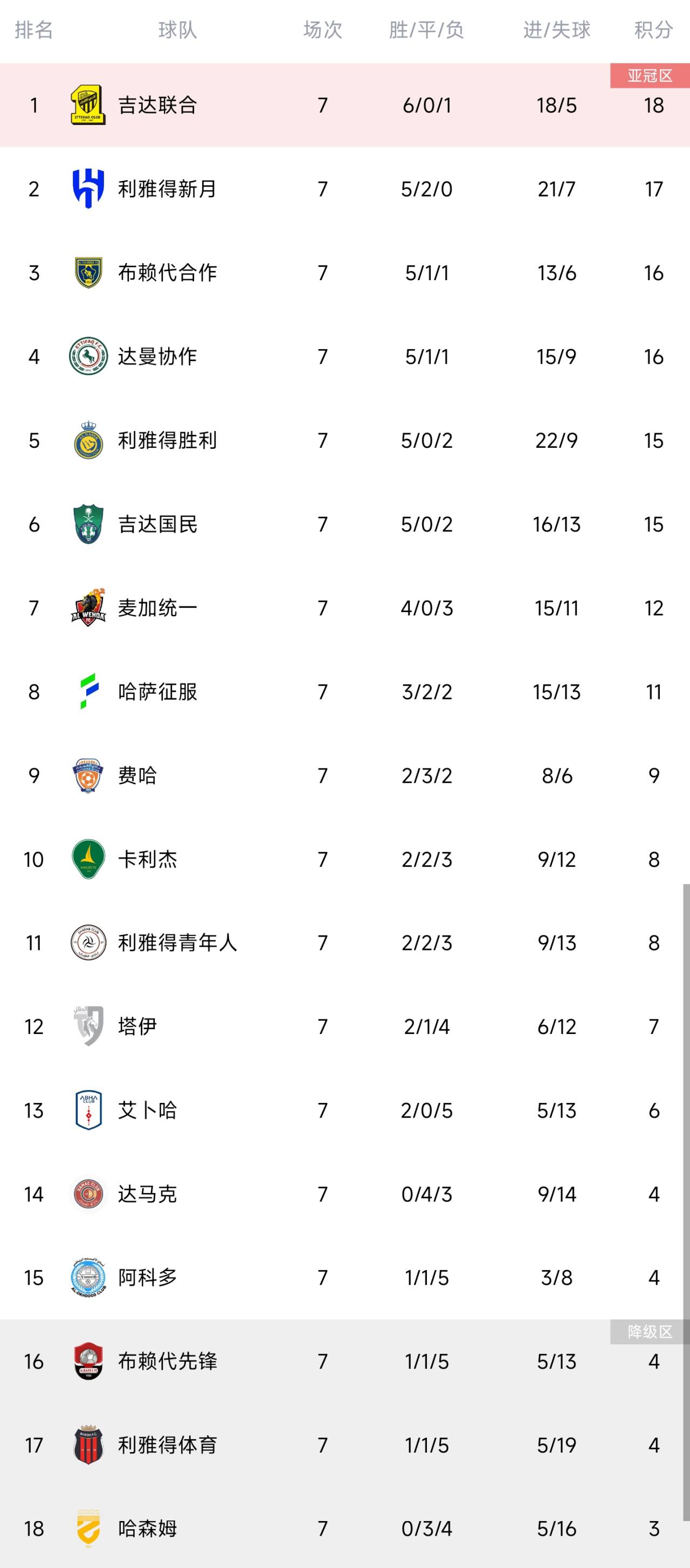
Task: Open the 哈森姆 team row
Action: 344,1528
